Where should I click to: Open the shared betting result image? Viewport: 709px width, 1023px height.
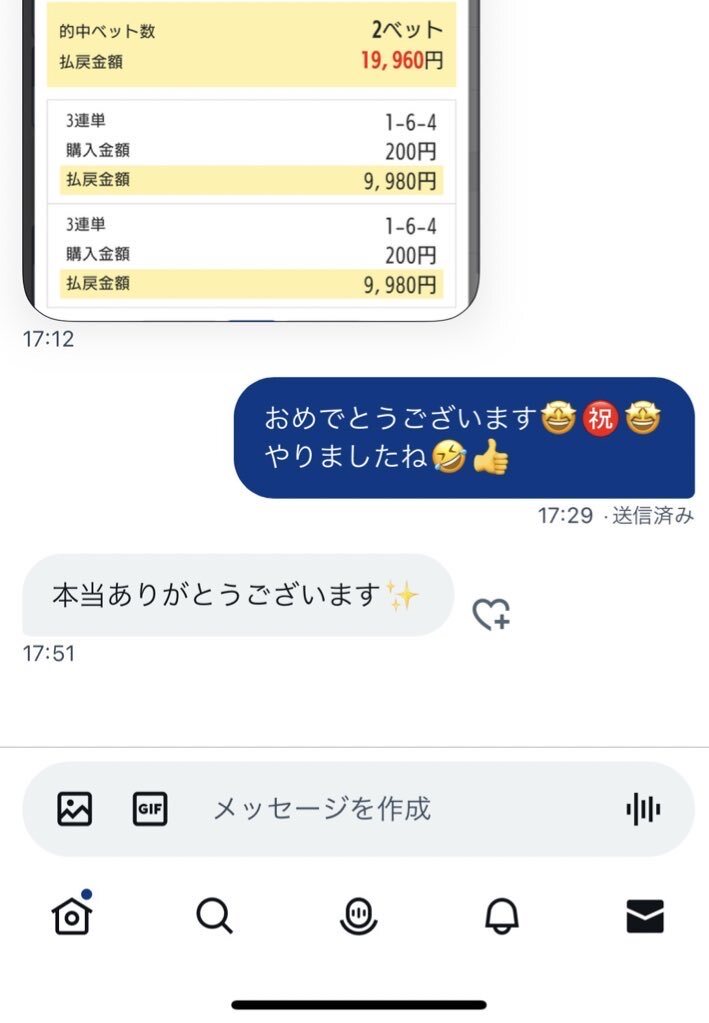click(250, 160)
